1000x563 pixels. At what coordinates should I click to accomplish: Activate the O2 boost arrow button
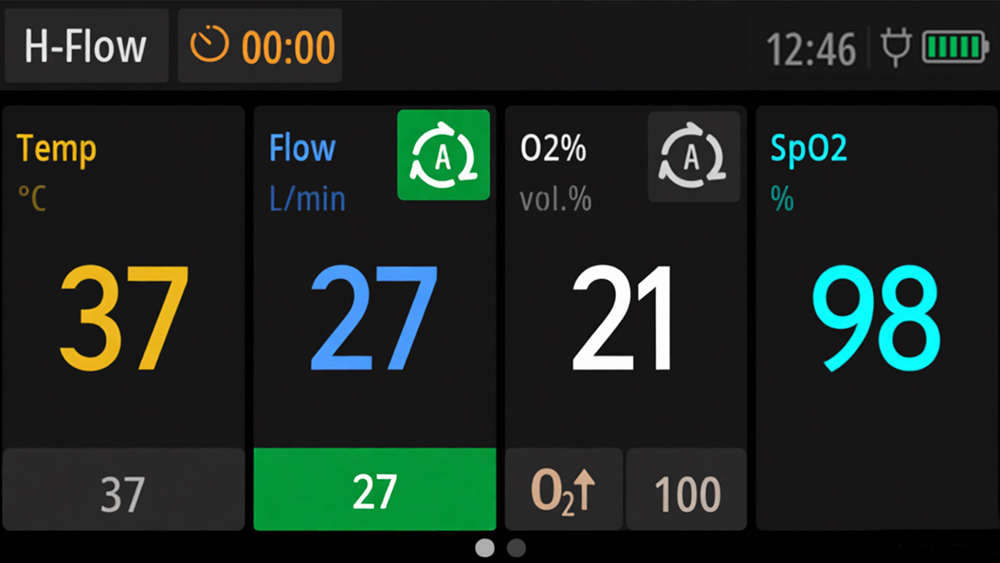point(564,490)
